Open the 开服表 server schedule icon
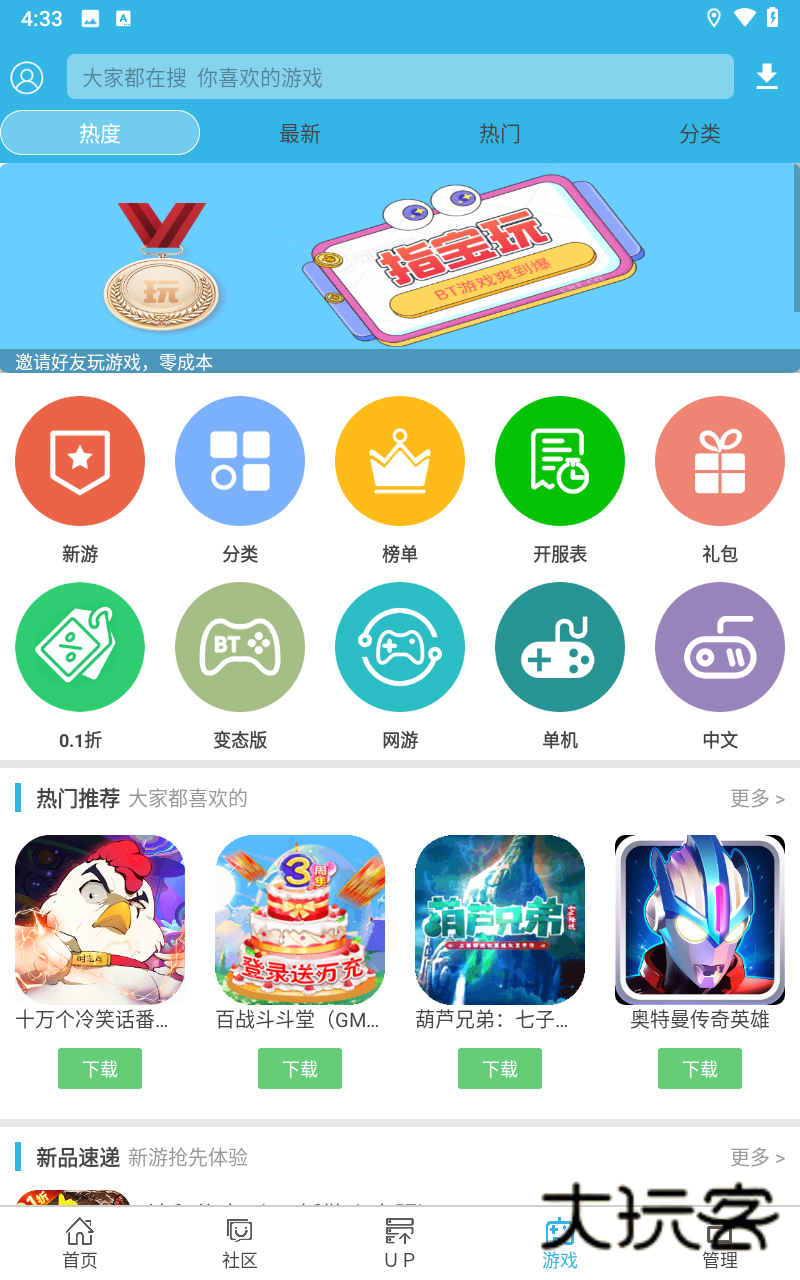Viewport: 800px width, 1280px height. 560,460
